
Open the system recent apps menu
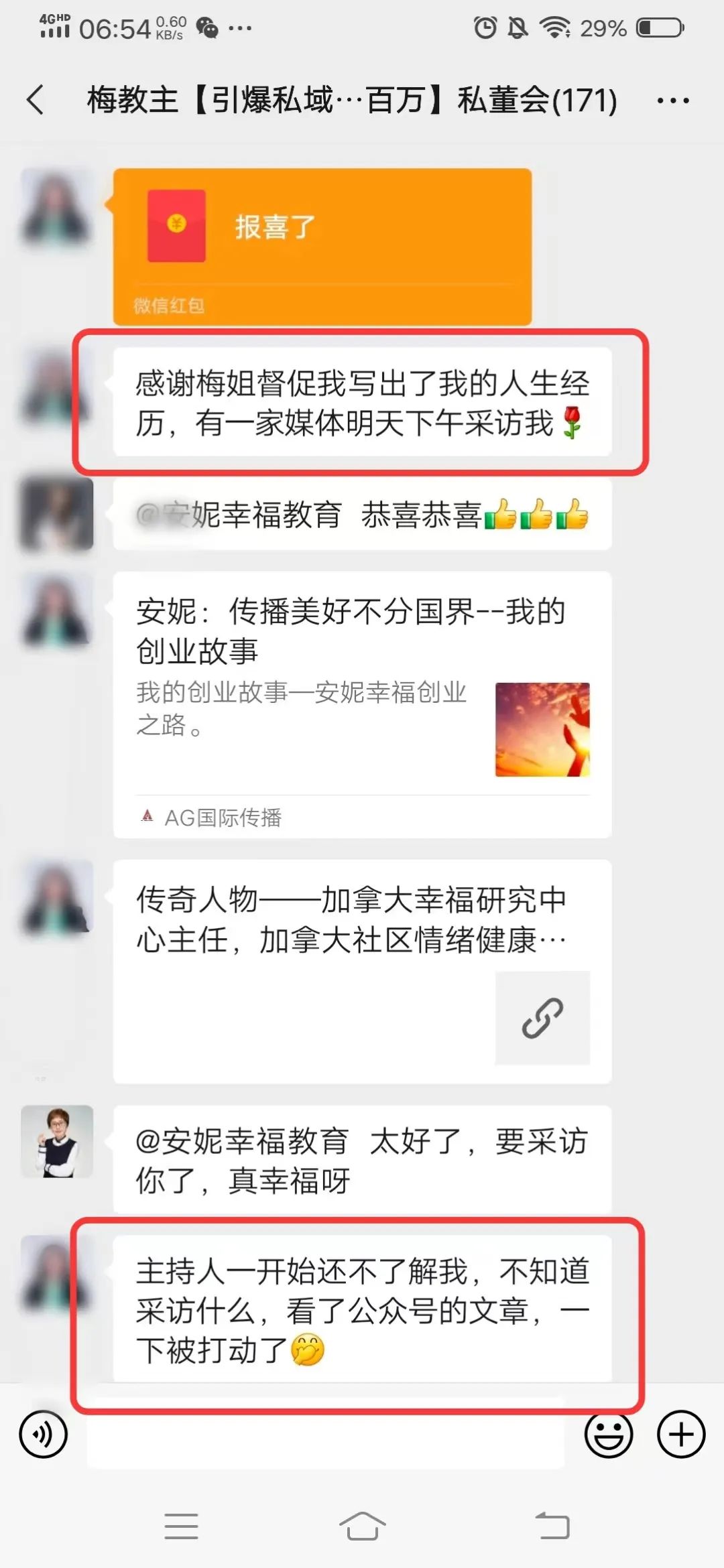point(181,1526)
